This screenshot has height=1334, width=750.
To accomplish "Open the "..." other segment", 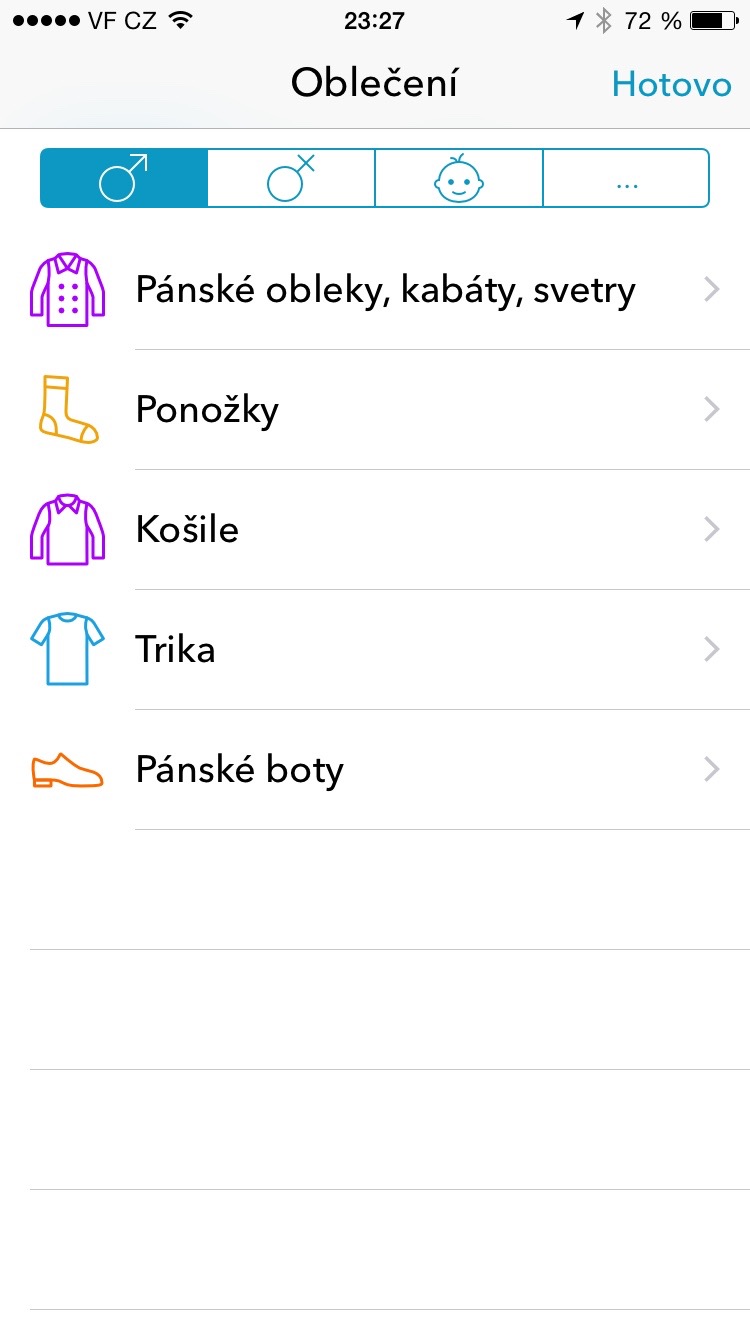I will [x=626, y=178].
